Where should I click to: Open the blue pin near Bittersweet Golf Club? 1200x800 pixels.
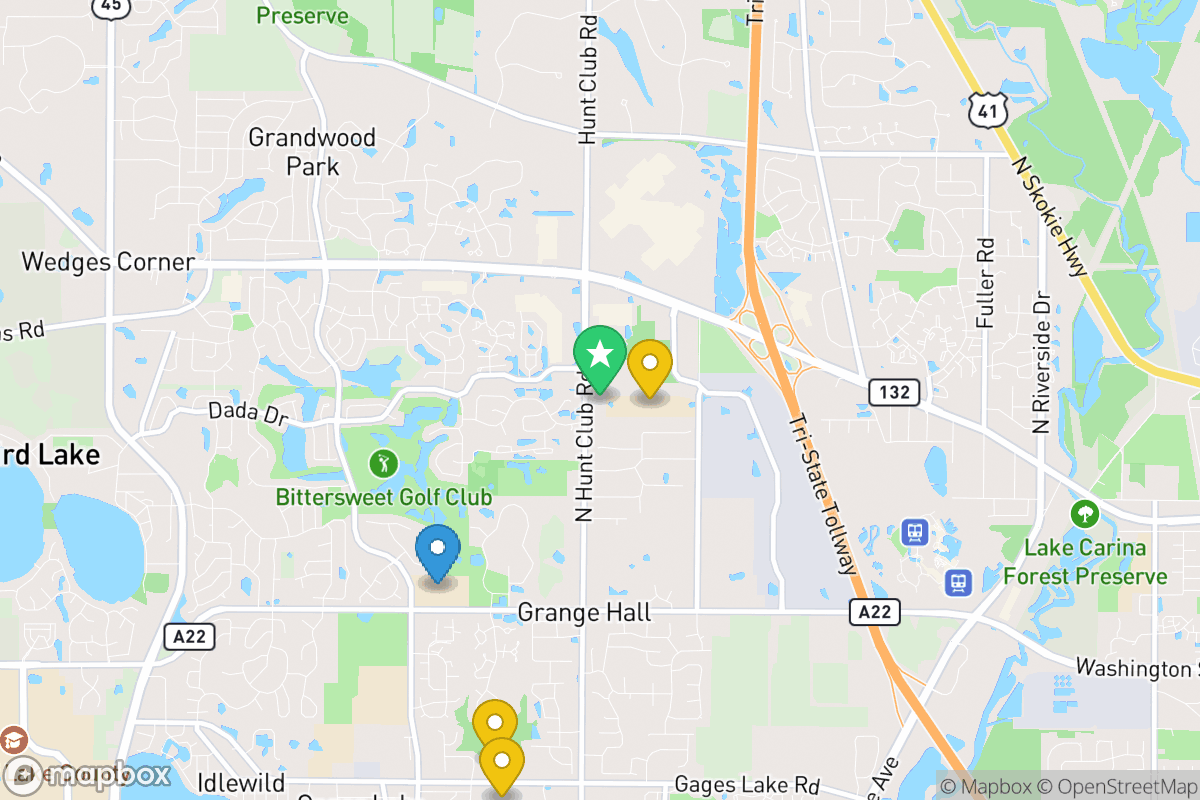(x=437, y=550)
